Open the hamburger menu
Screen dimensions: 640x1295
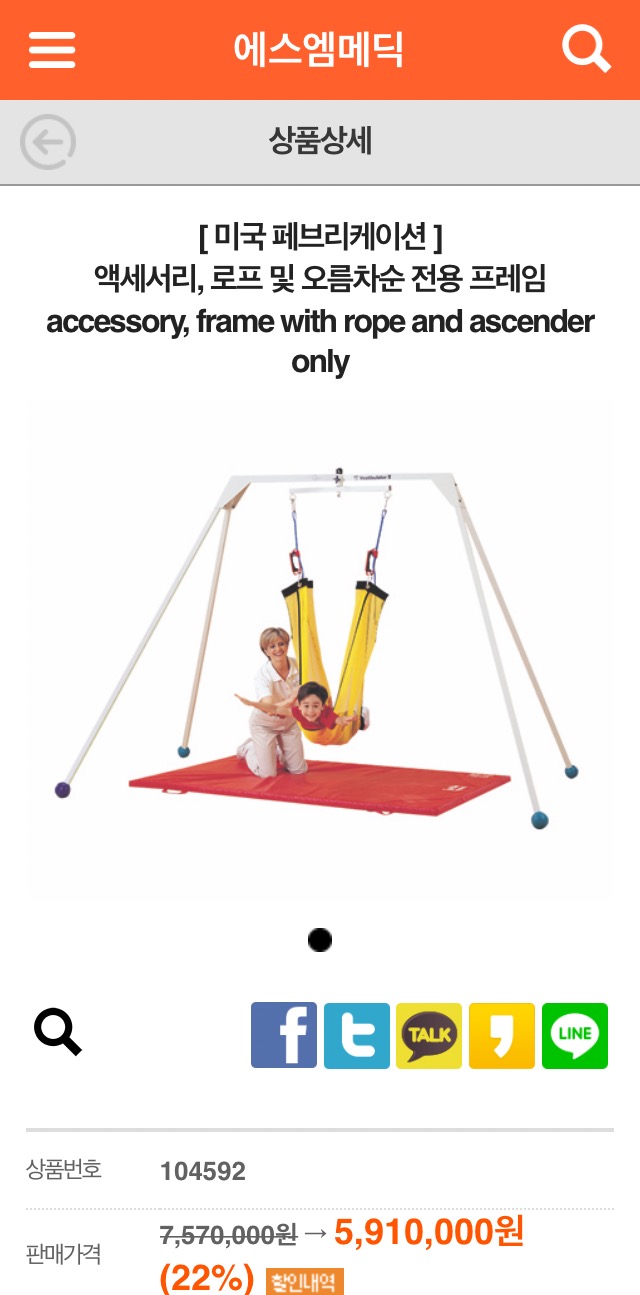pyautogui.click(x=52, y=49)
